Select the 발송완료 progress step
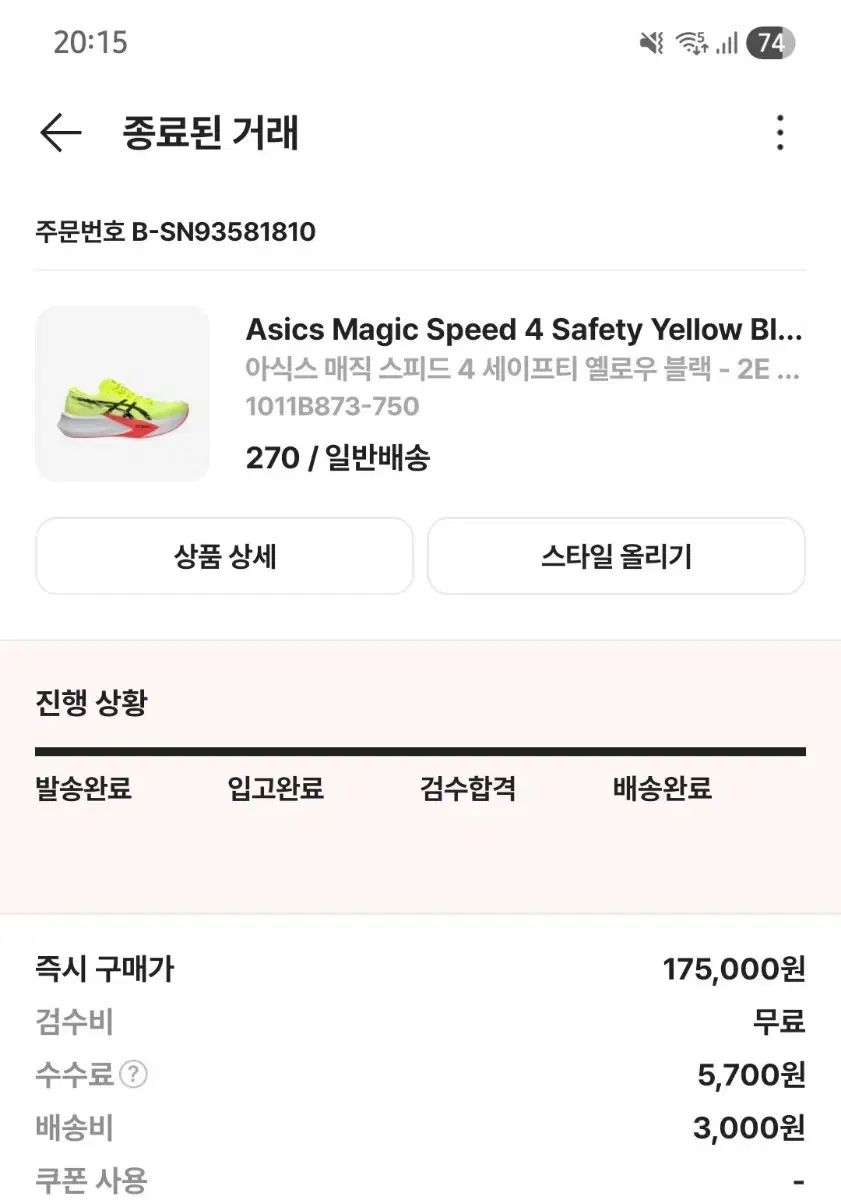Viewport: 841px width, 1200px height. click(84, 789)
